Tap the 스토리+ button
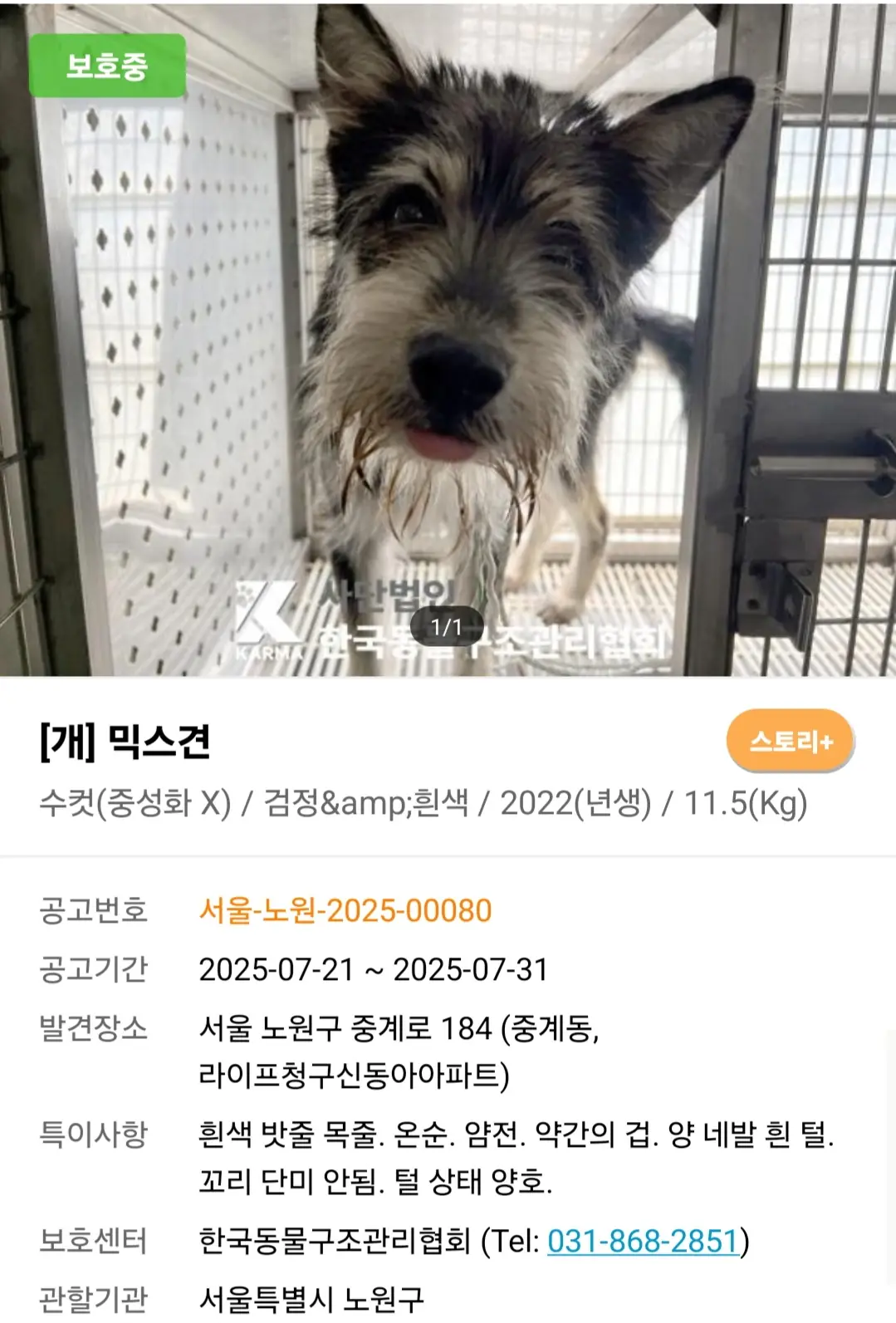 pos(790,740)
